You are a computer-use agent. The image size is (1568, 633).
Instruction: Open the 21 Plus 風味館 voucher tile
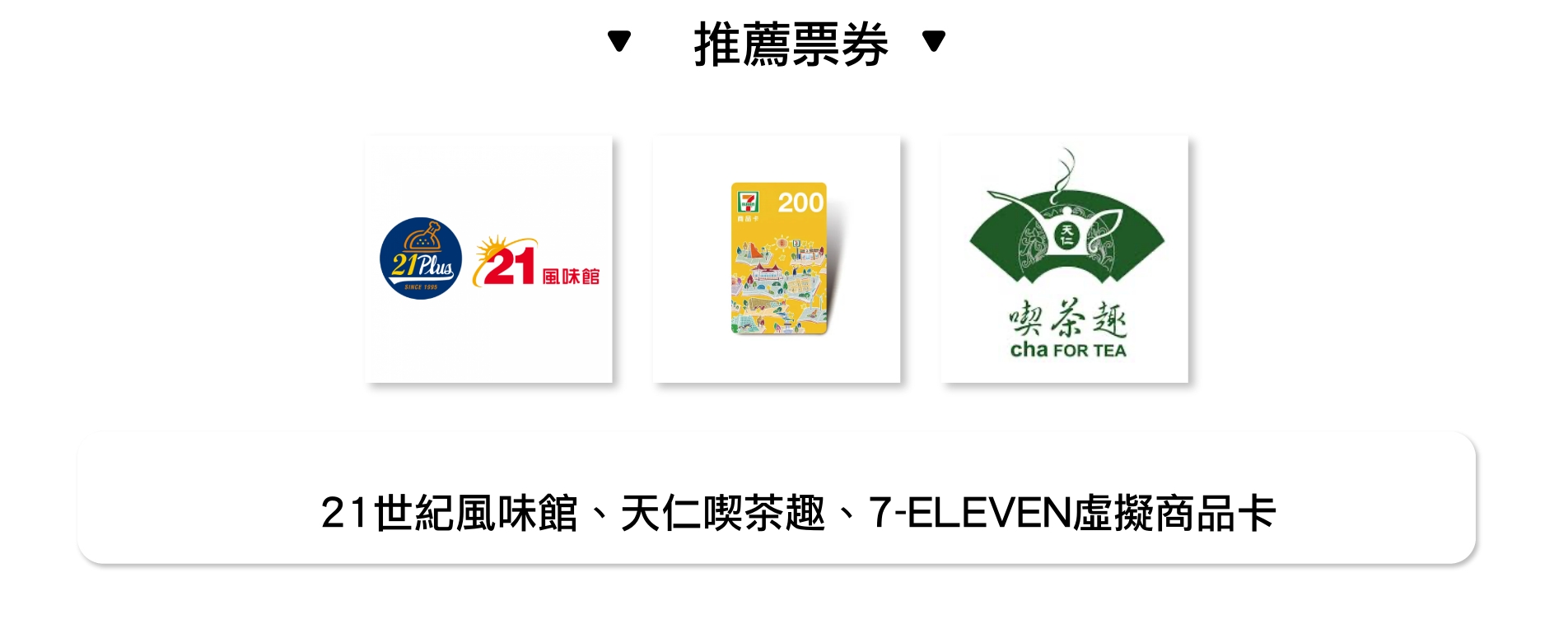pyautogui.click(x=488, y=259)
